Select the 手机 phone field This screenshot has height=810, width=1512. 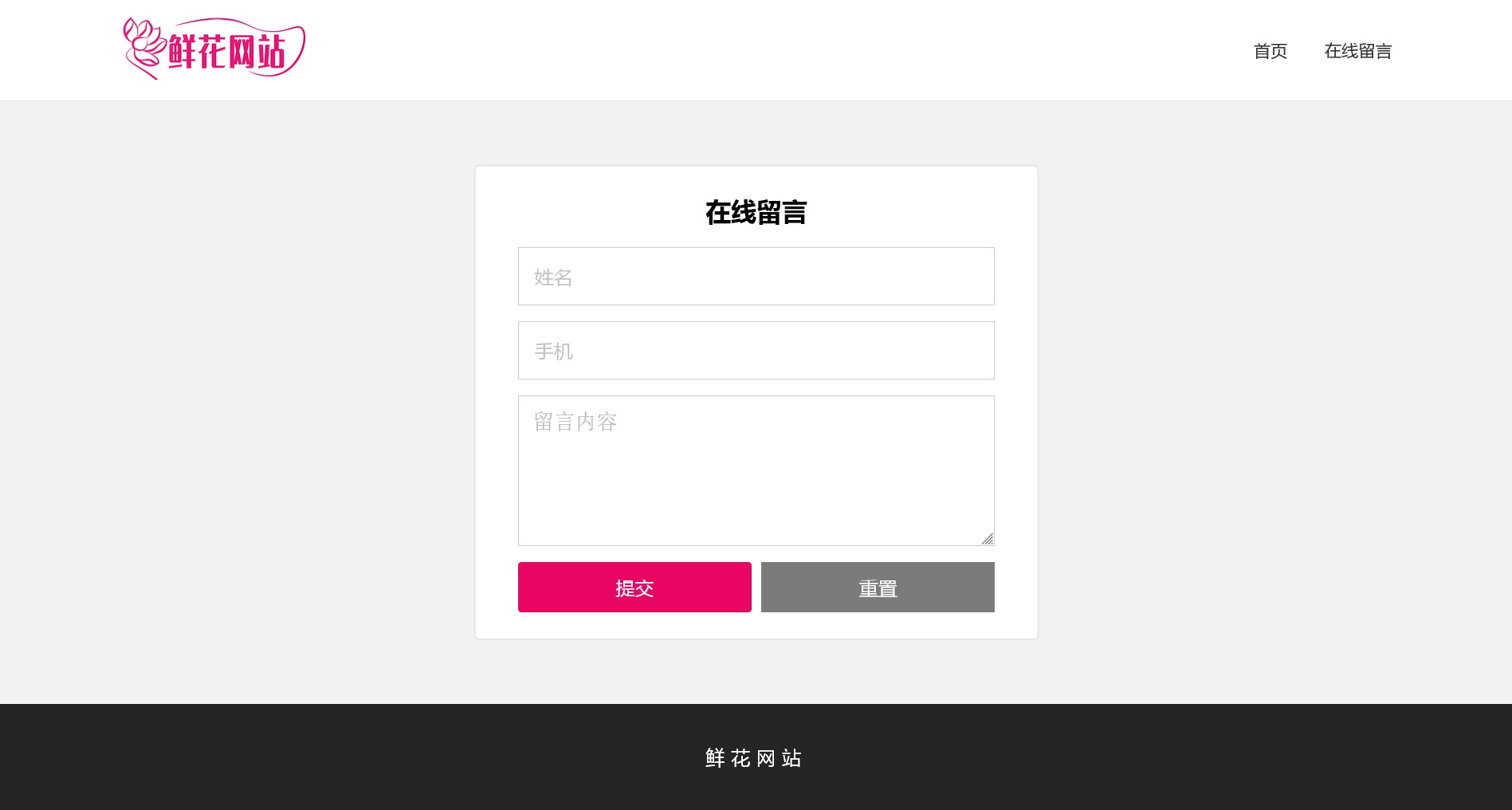(756, 351)
